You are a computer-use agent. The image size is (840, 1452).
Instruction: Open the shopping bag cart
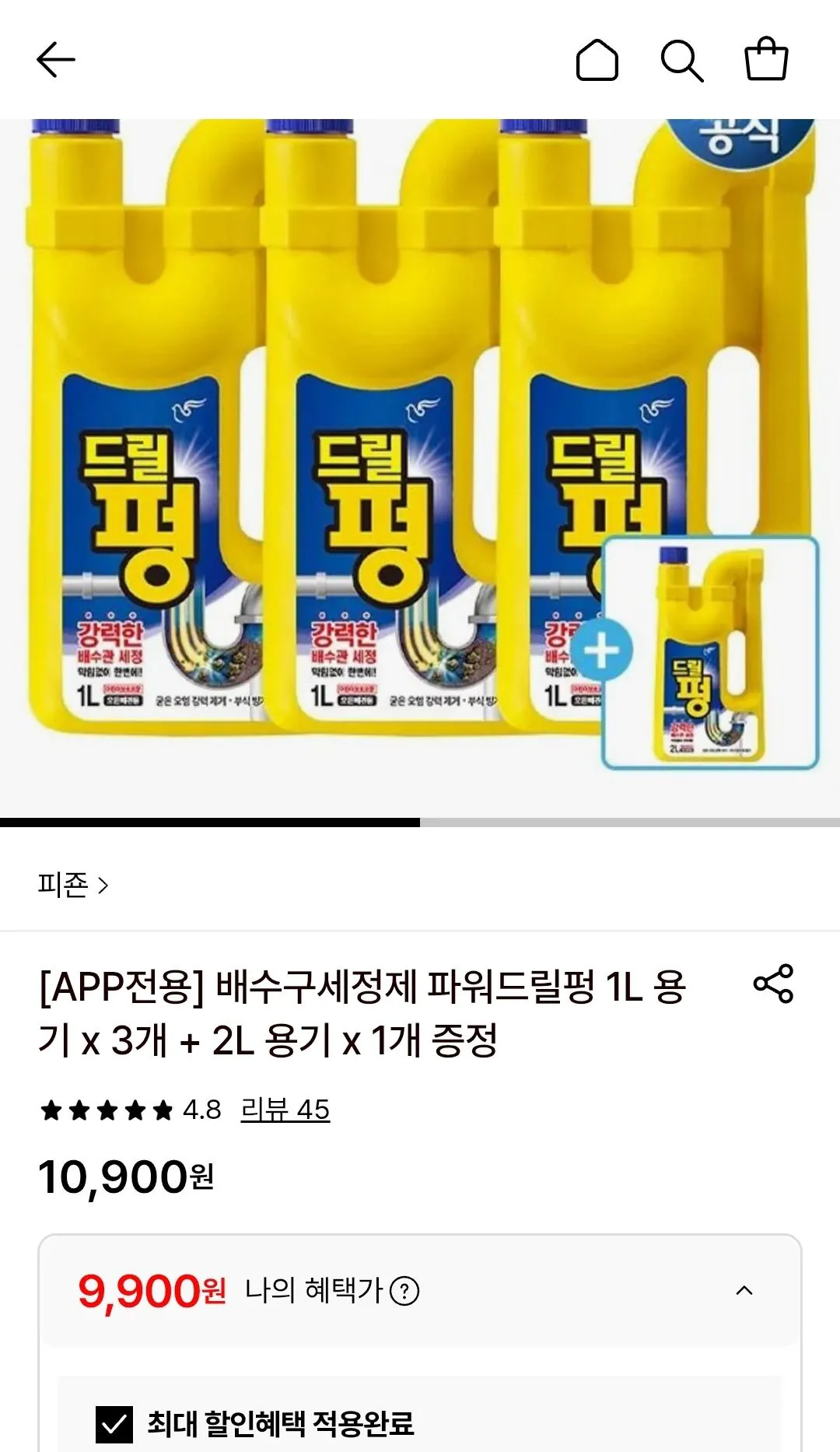point(767,58)
